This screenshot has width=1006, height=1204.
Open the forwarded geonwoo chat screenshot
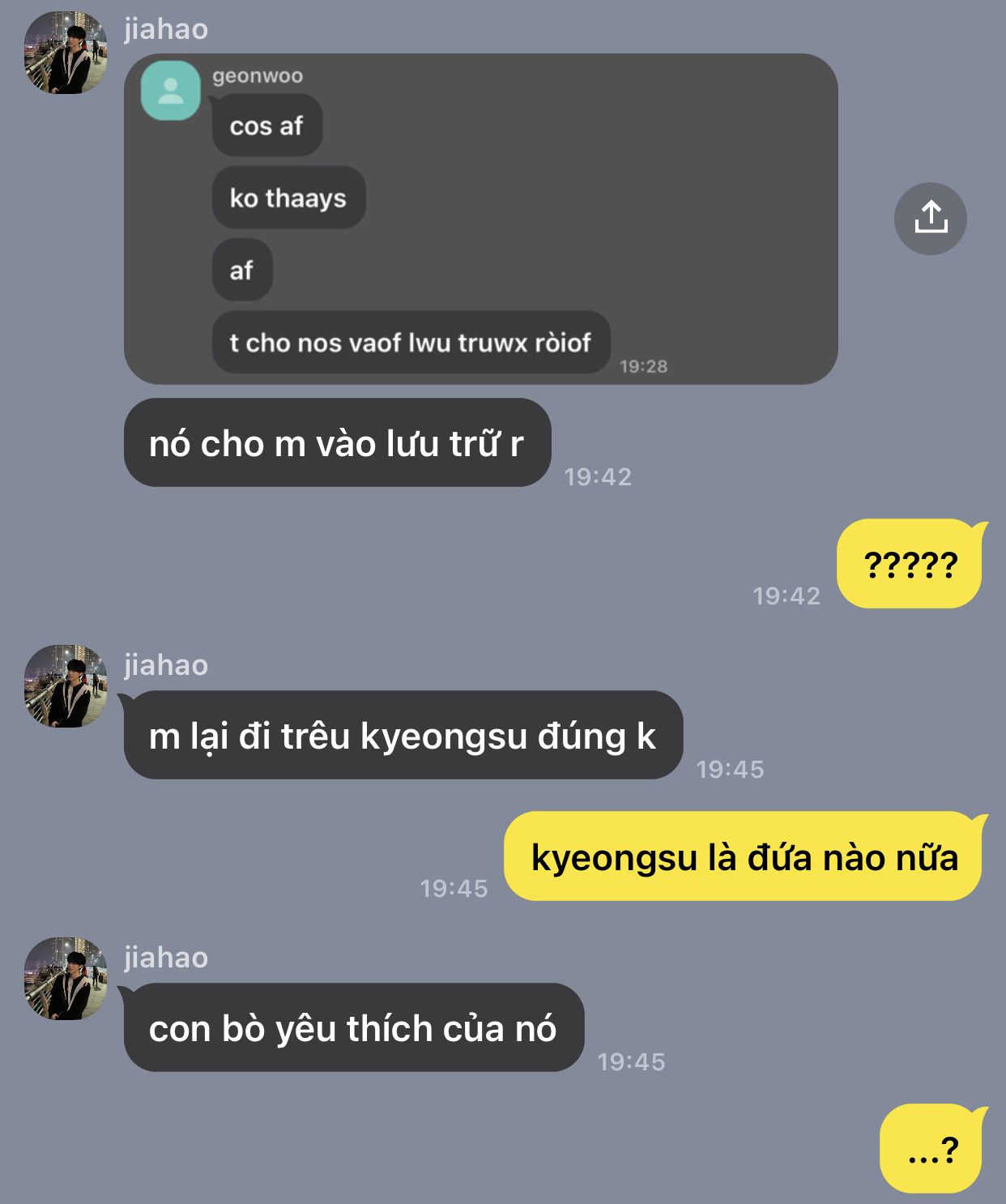pyautogui.click(x=480, y=219)
